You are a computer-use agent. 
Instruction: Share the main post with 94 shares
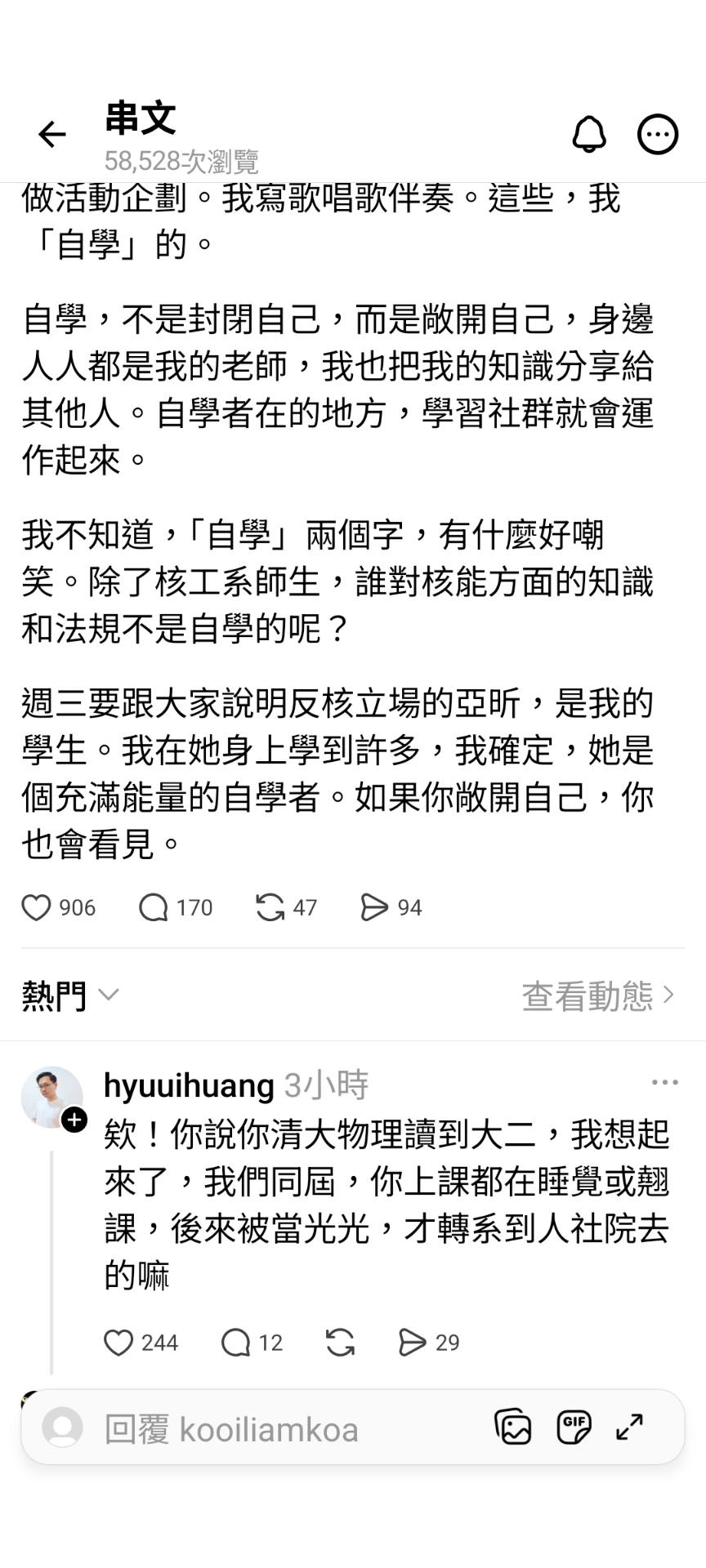(391, 907)
